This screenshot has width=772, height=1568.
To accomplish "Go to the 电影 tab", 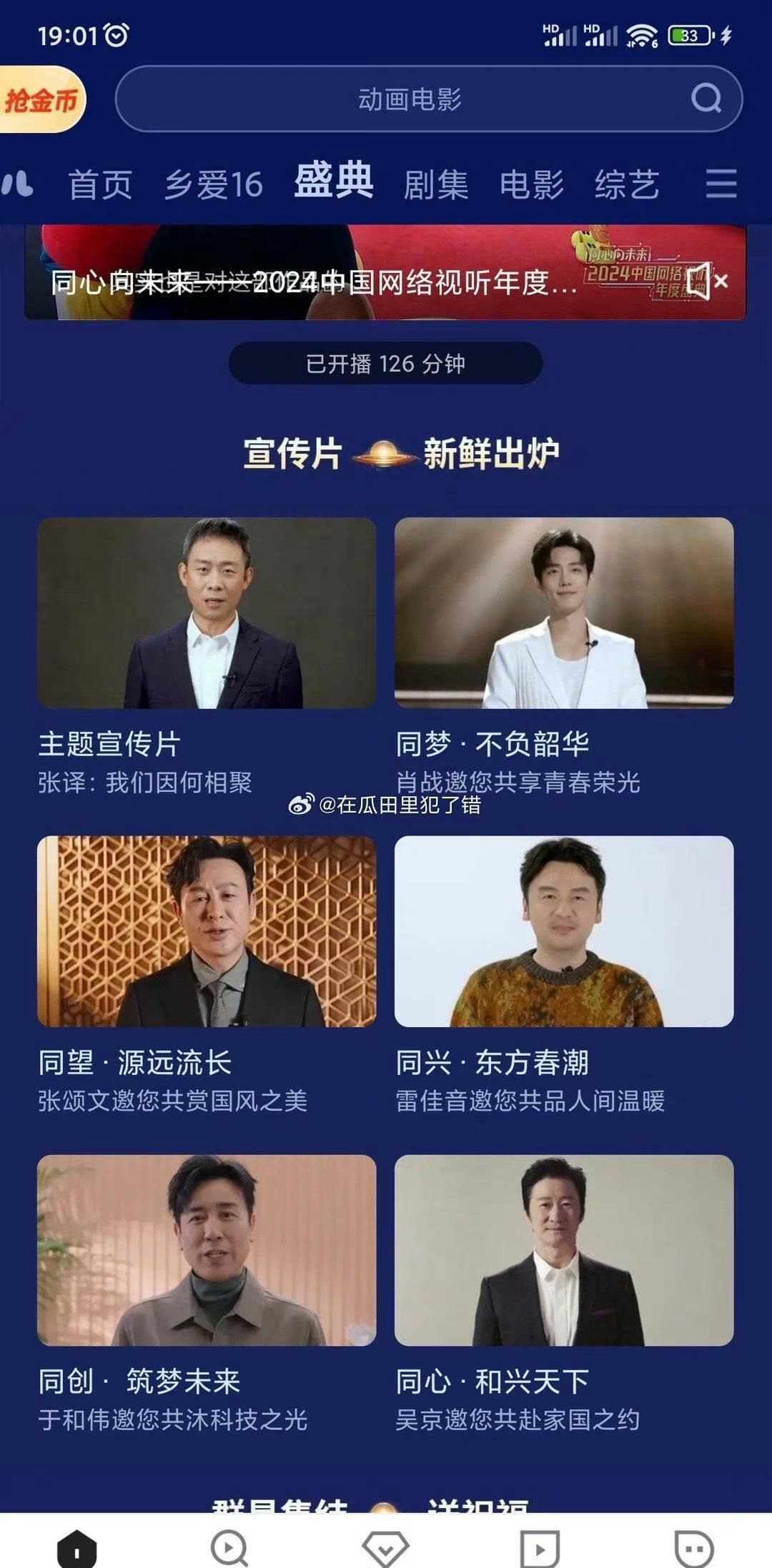I will [531, 184].
